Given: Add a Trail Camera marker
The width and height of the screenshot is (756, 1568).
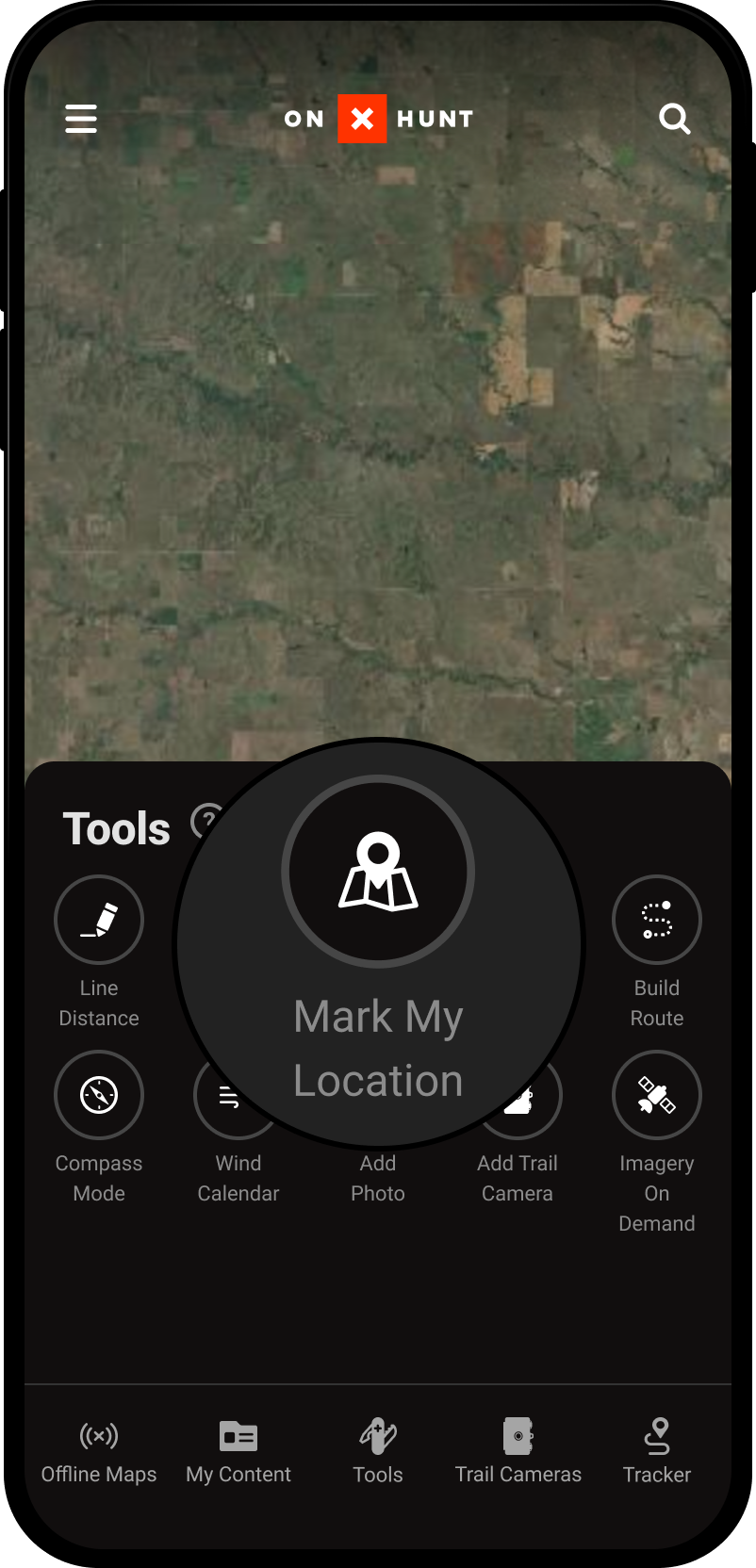Looking at the screenshot, I should 518,1095.
